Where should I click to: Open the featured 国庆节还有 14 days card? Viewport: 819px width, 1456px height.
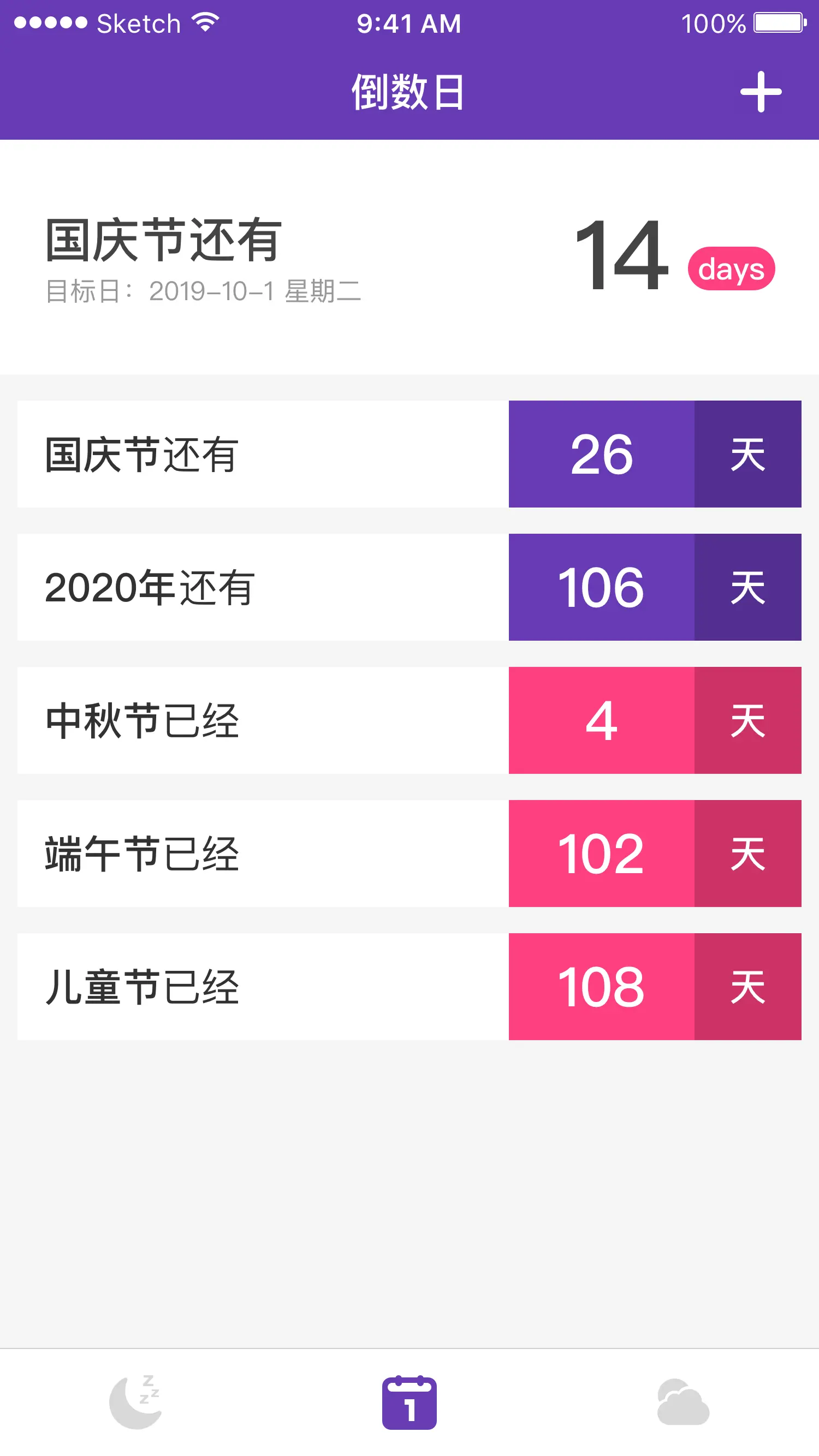click(x=410, y=257)
